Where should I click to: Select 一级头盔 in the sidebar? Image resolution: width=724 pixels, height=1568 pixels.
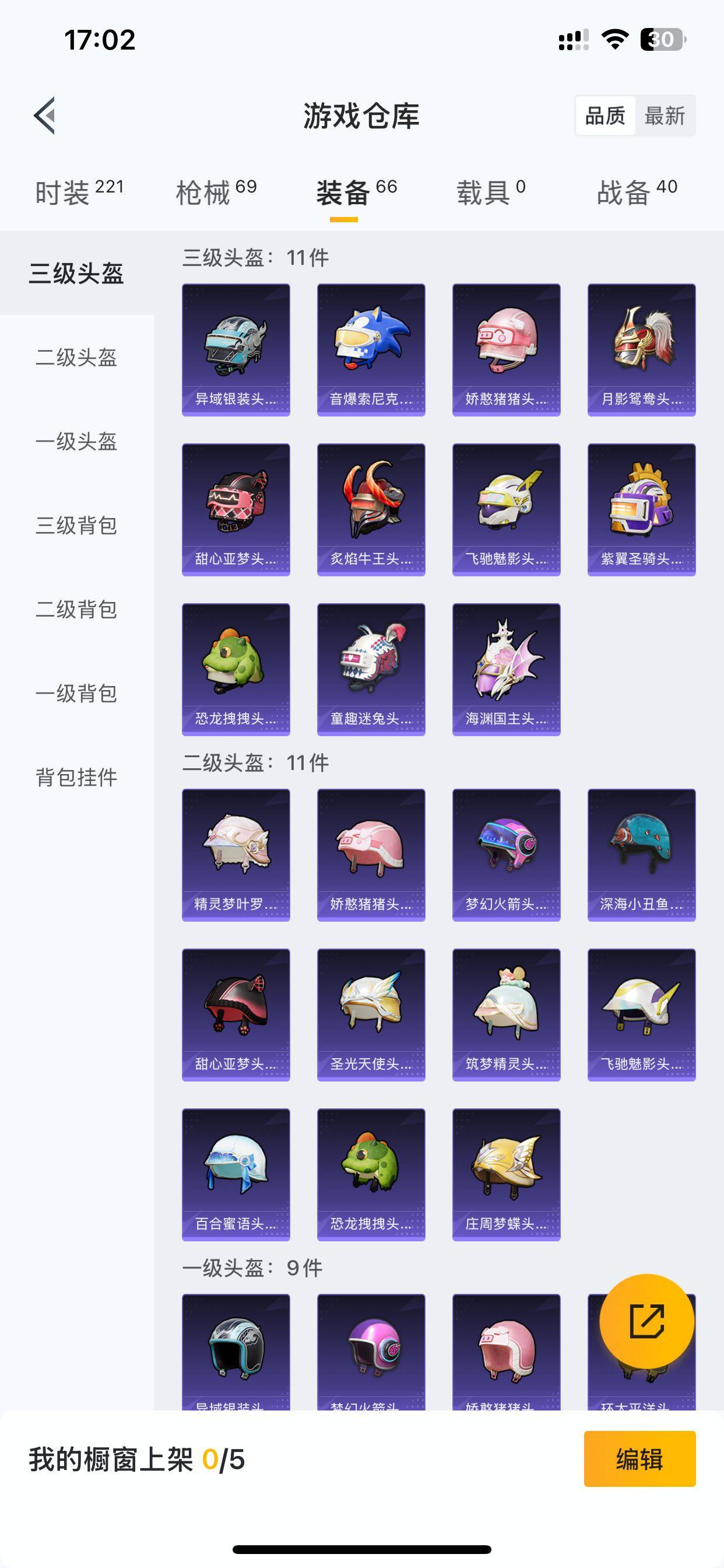pyautogui.click(x=77, y=442)
